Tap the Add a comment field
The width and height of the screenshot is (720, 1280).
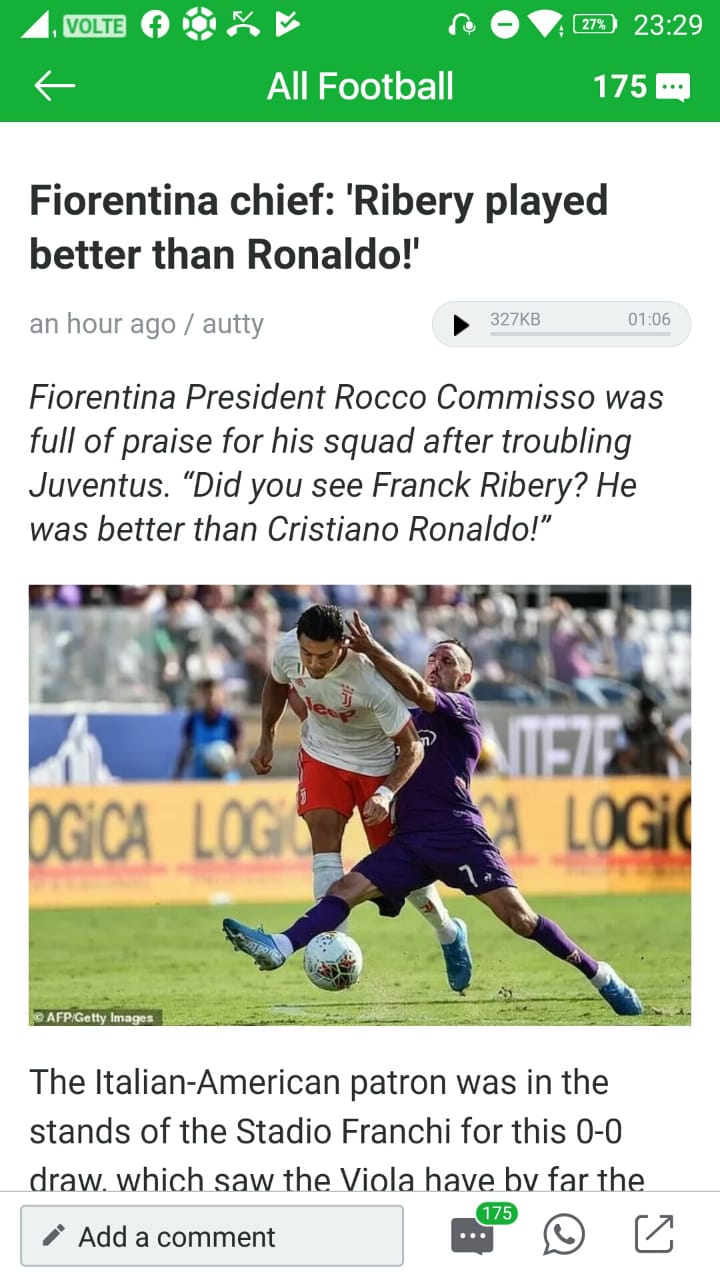(212, 1236)
